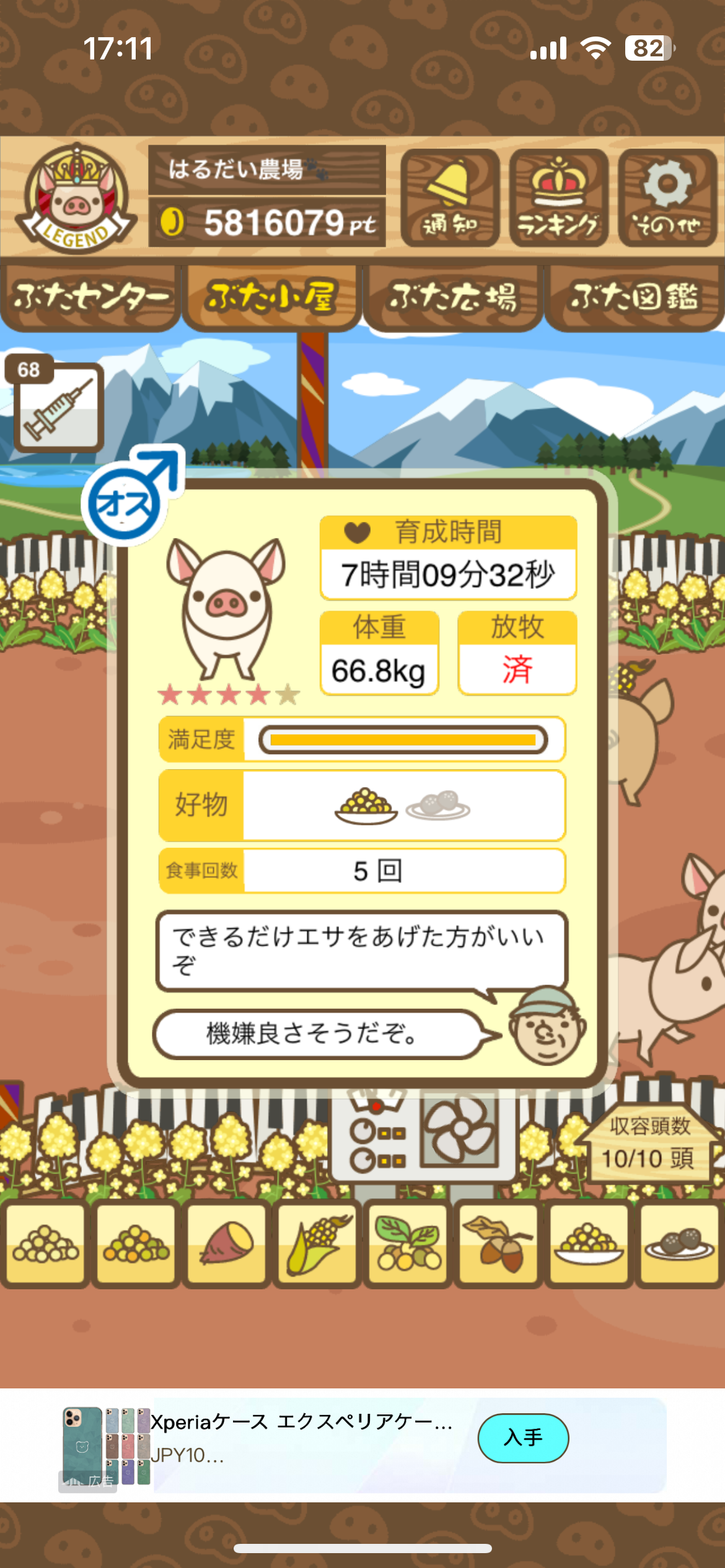Select the yellow feed on a plate
Viewport: 725px width, 1568px height.
[x=589, y=1244]
